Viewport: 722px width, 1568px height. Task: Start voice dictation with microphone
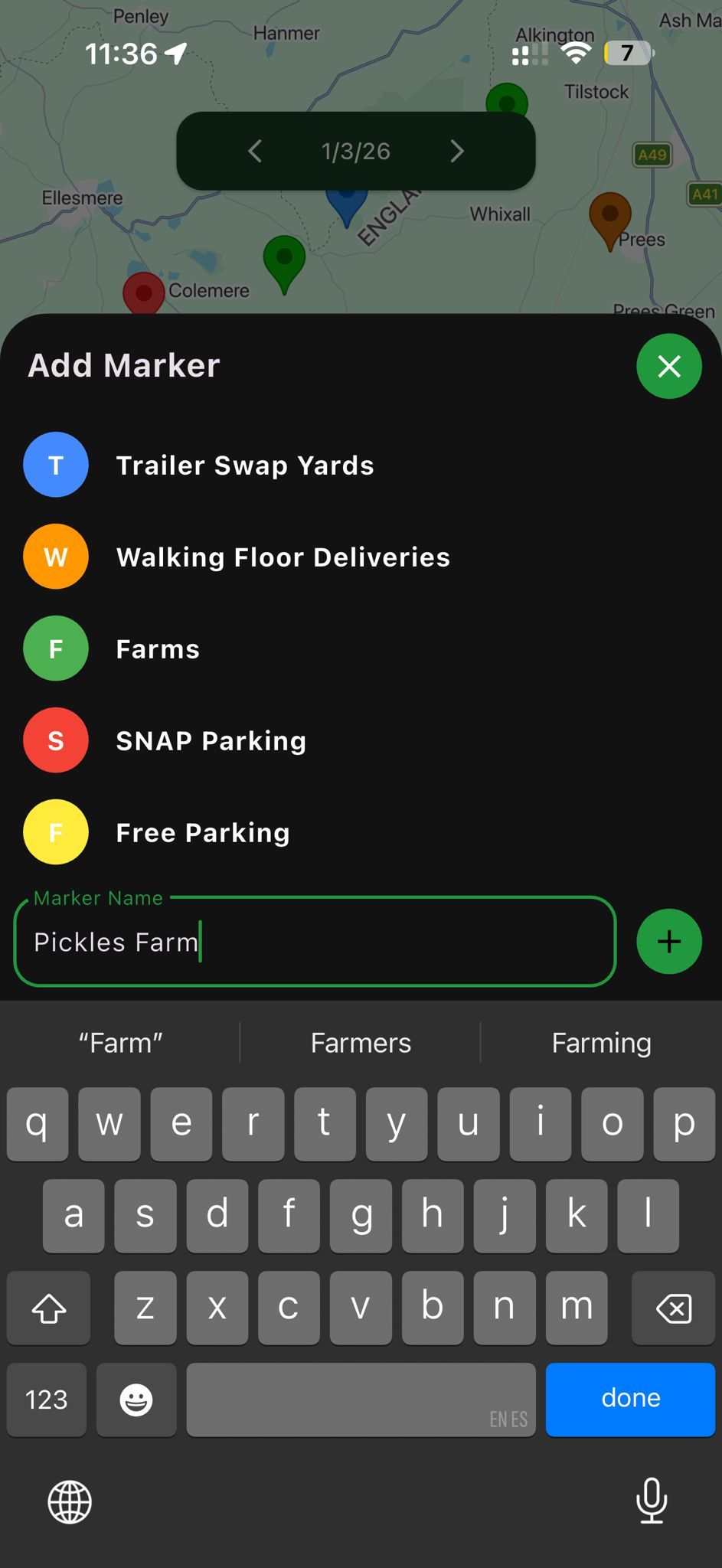pyautogui.click(x=652, y=1501)
